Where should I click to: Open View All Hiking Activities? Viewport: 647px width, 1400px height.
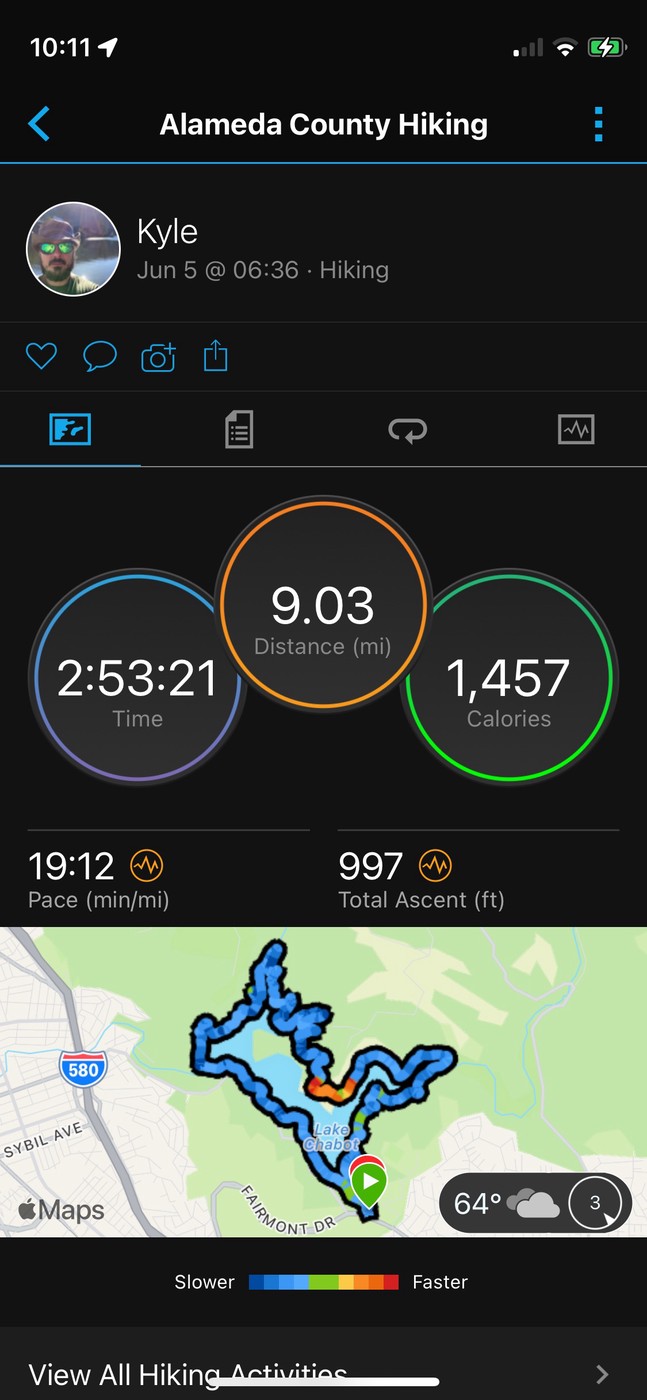323,1372
